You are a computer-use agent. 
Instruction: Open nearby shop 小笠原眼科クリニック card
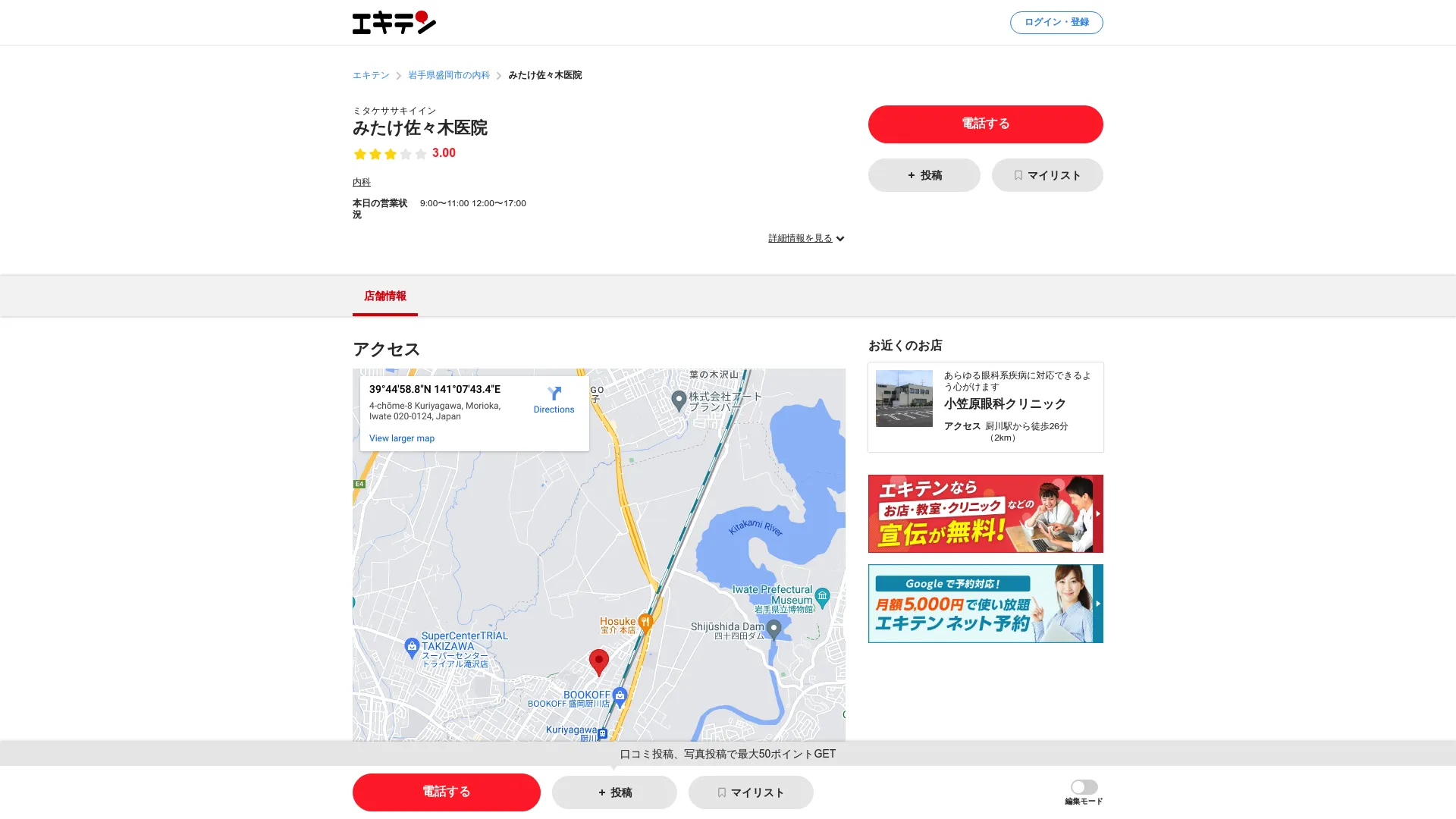click(x=984, y=407)
